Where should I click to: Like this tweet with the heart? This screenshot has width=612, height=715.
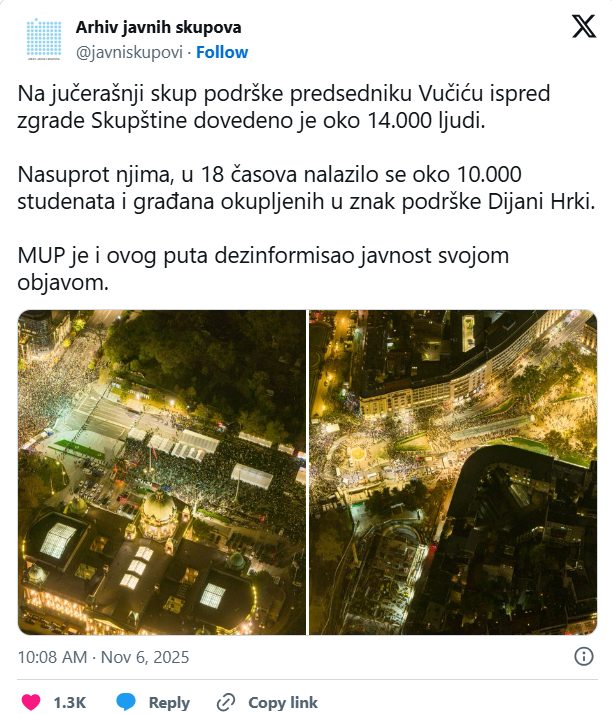(x=33, y=702)
